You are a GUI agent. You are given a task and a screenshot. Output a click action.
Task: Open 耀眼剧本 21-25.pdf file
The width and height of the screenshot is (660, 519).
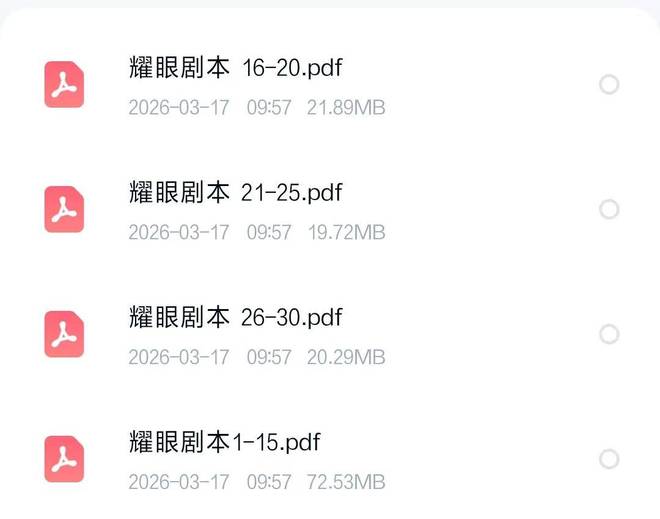pos(236,193)
